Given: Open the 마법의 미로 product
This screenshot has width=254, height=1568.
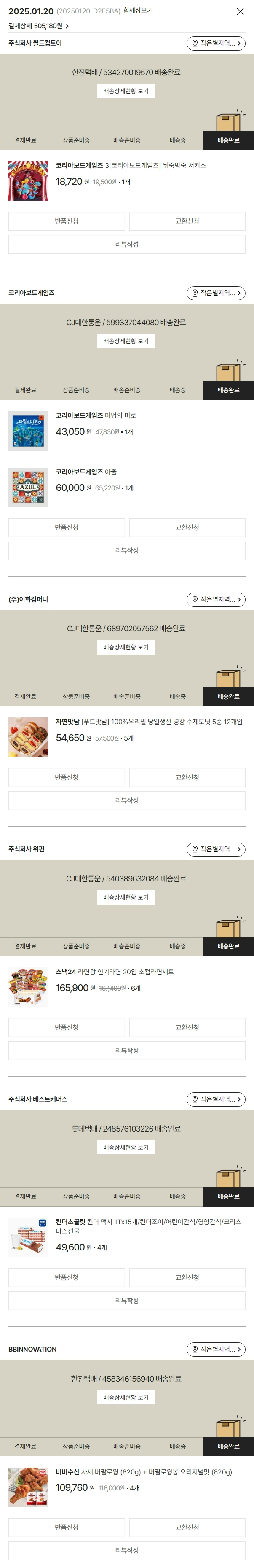Looking at the screenshot, I should 95,416.
